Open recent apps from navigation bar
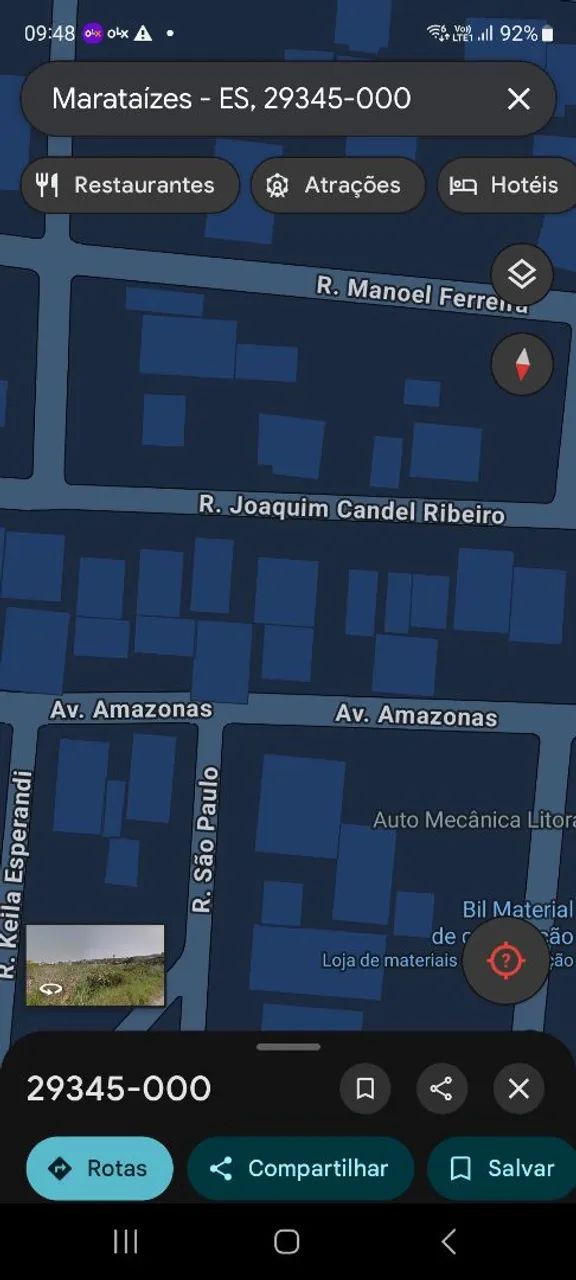This screenshot has width=576, height=1280. [126, 1242]
